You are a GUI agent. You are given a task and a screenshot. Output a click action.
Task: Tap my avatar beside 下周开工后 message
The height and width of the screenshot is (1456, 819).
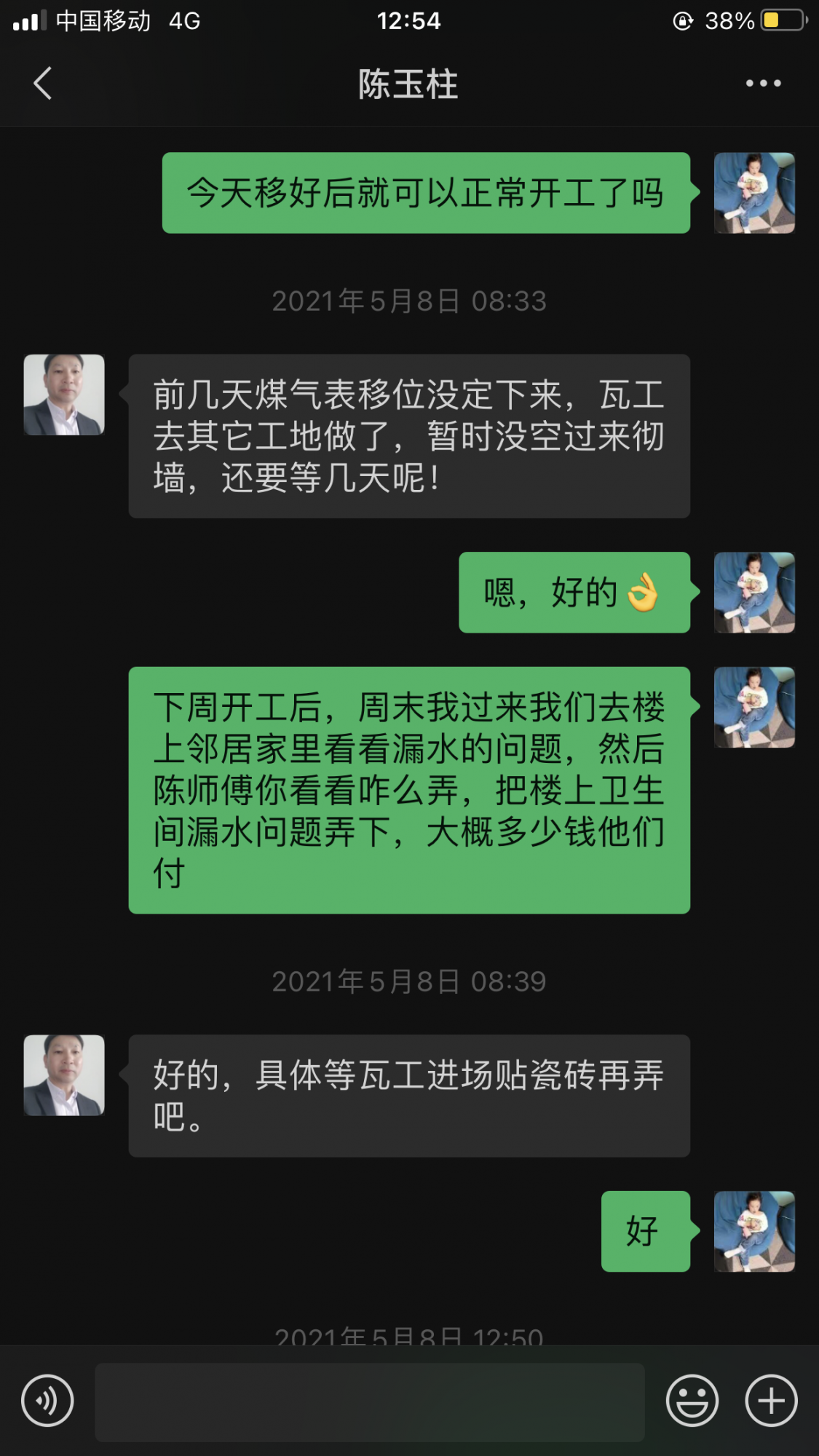click(x=754, y=708)
